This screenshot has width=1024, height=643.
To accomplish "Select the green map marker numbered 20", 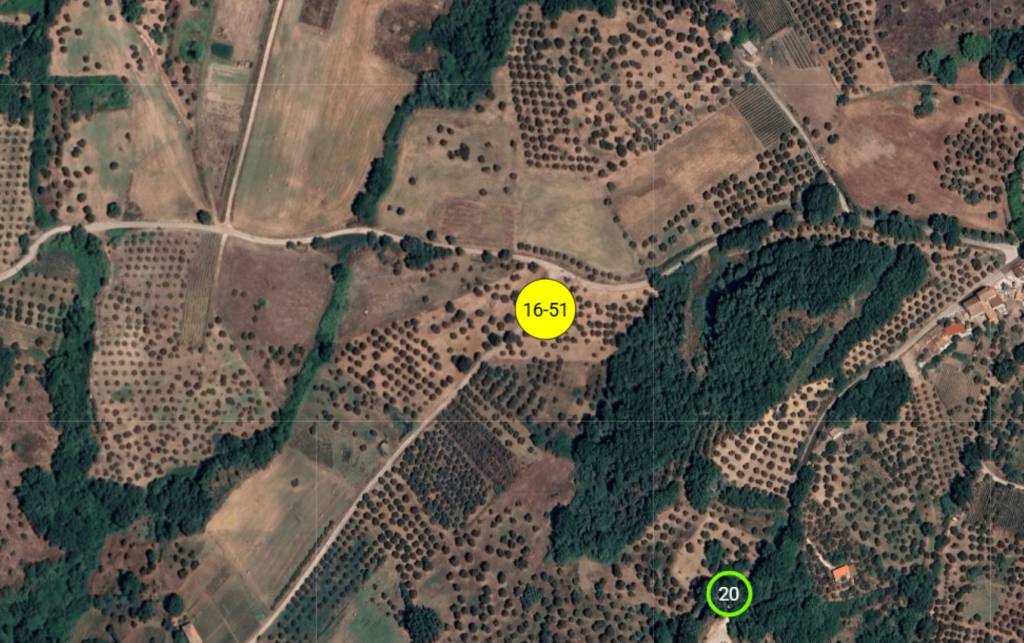I will tap(729, 594).
